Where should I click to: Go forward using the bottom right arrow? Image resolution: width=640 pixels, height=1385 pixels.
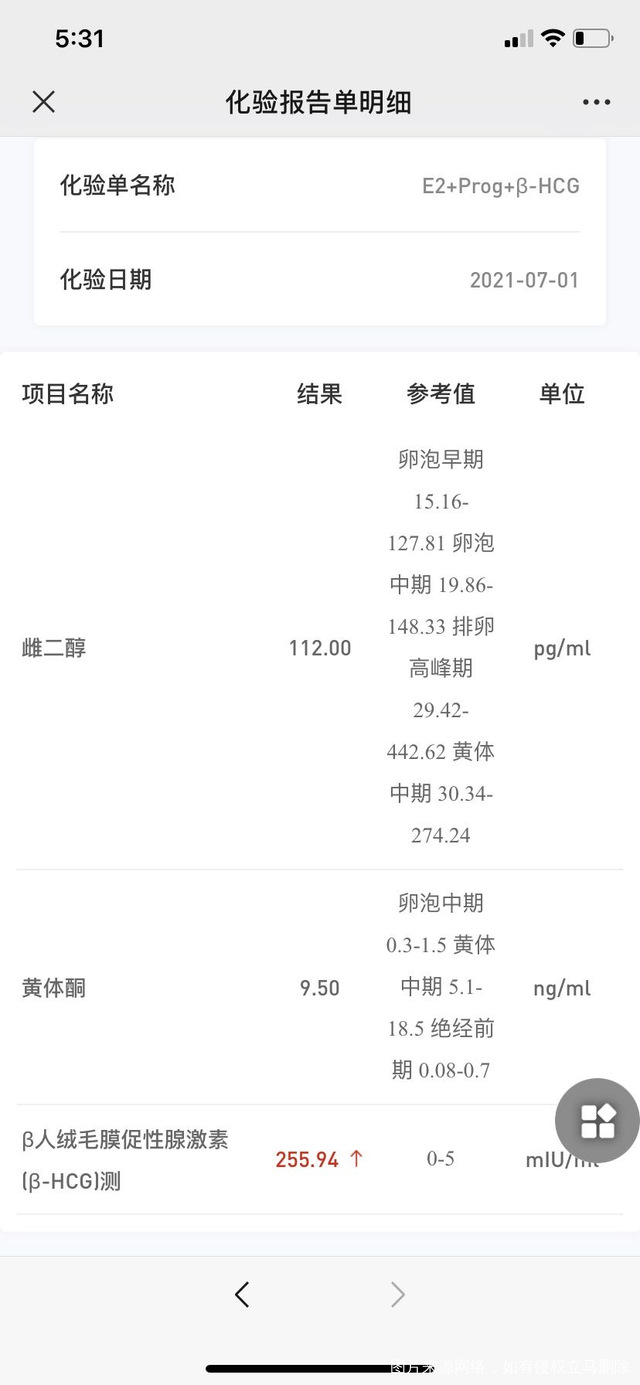point(398,1295)
